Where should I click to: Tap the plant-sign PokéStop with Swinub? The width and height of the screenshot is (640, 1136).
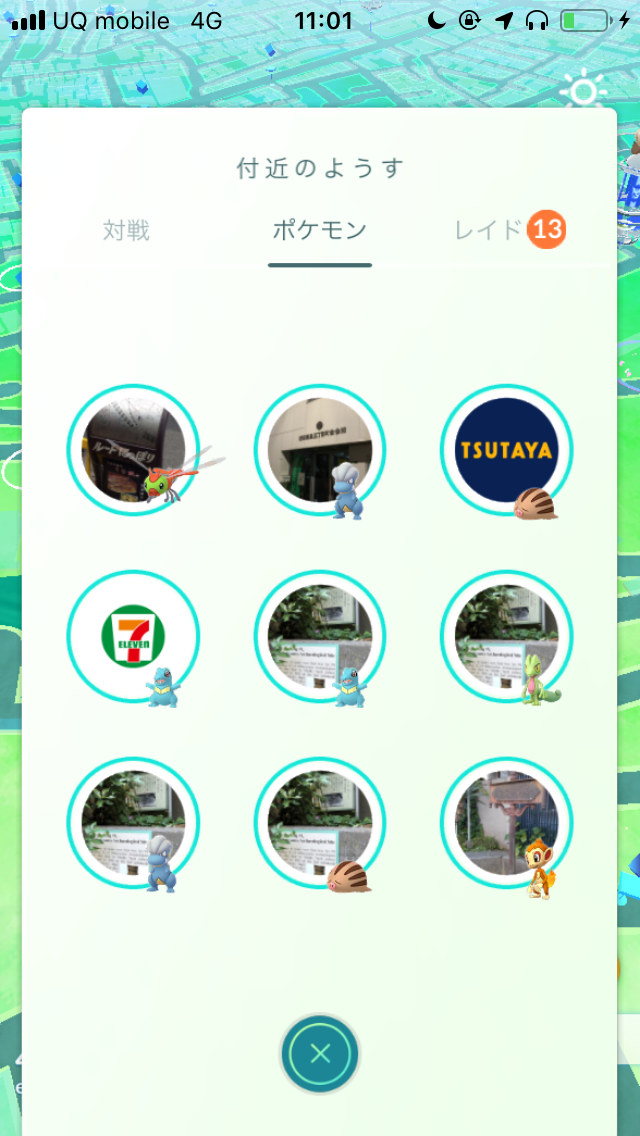320,823
